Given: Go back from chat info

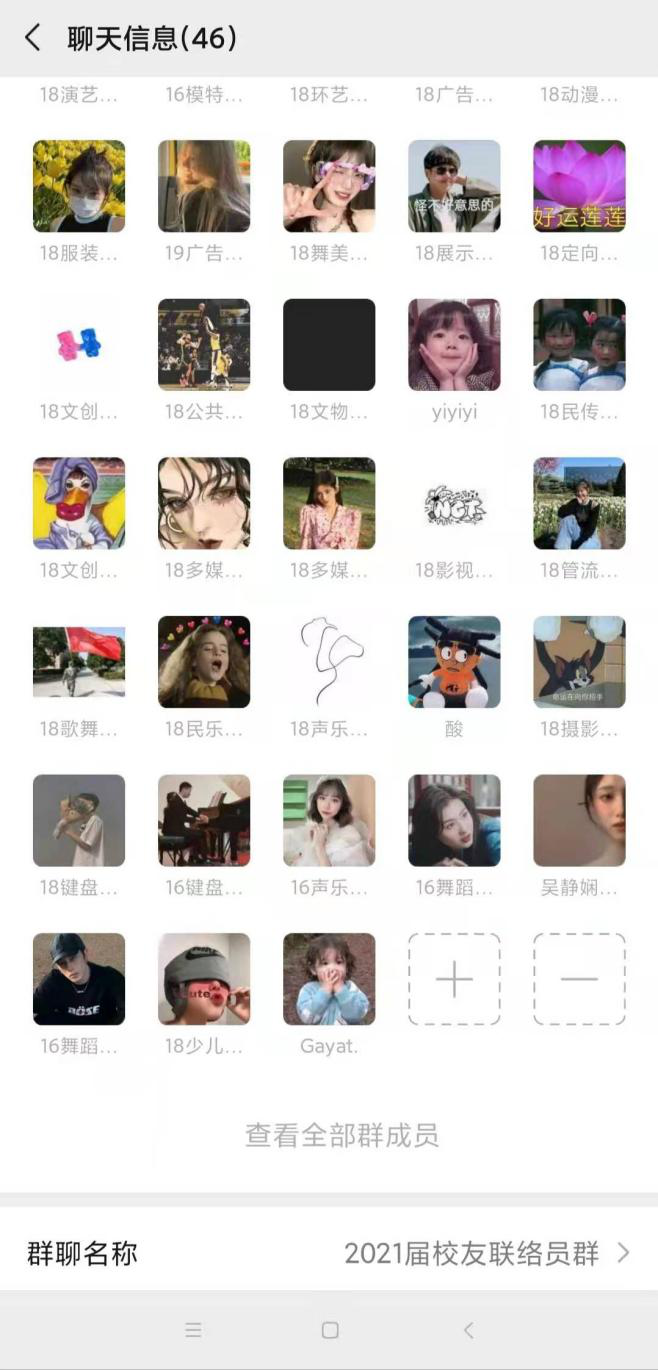Looking at the screenshot, I should [33, 38].
